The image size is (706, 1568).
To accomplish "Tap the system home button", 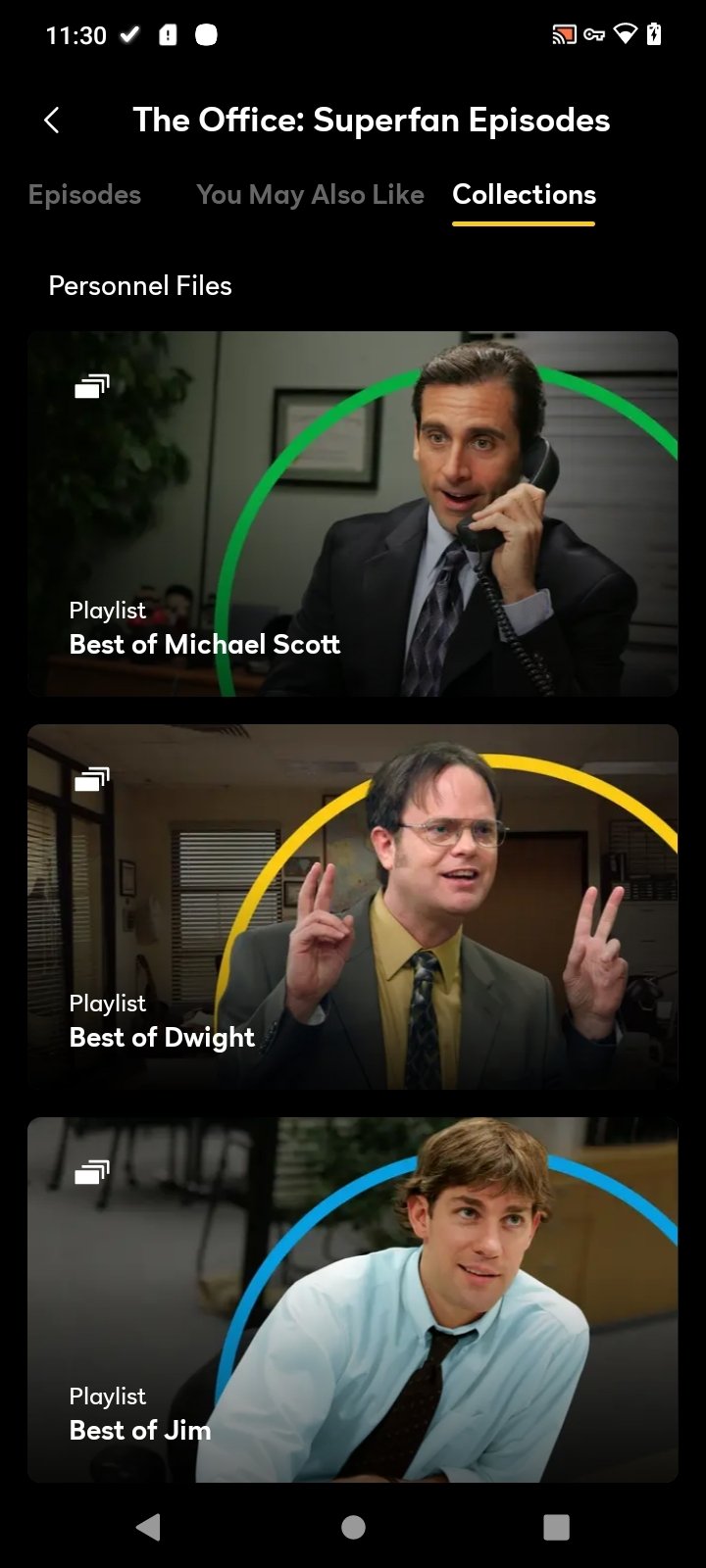I will 353,1526.
